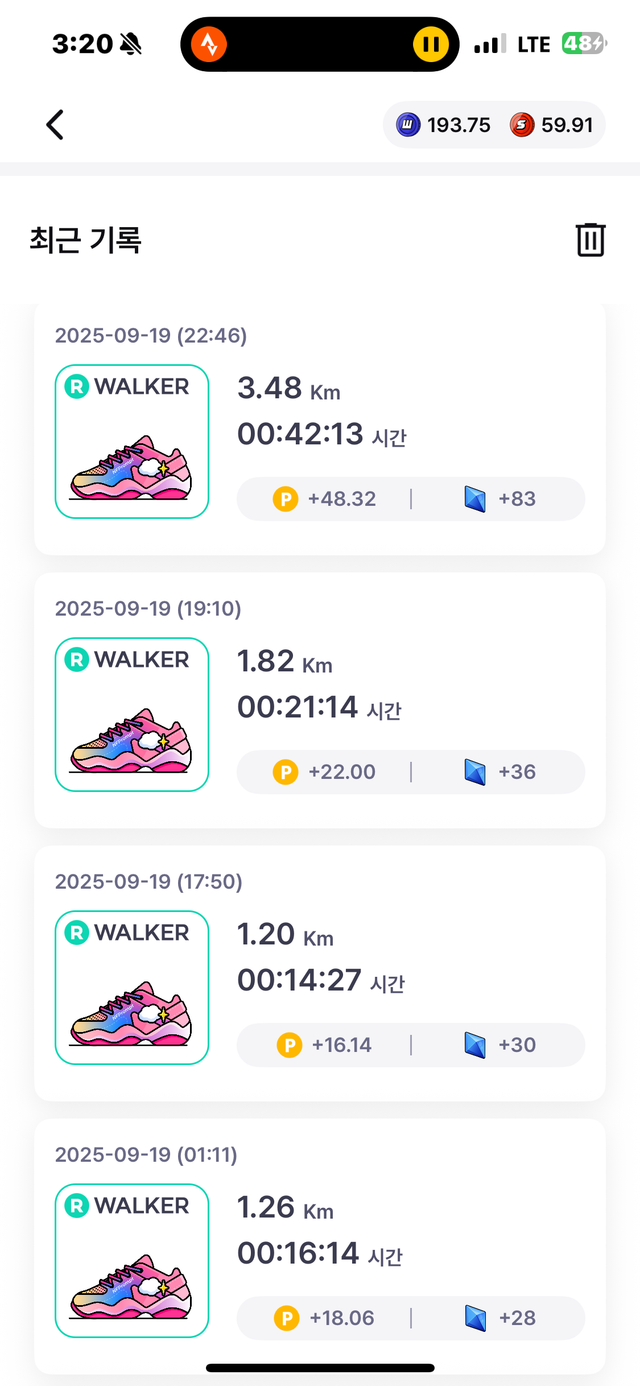Select the 1.20 Km record from 17:50

click(320, 973)
